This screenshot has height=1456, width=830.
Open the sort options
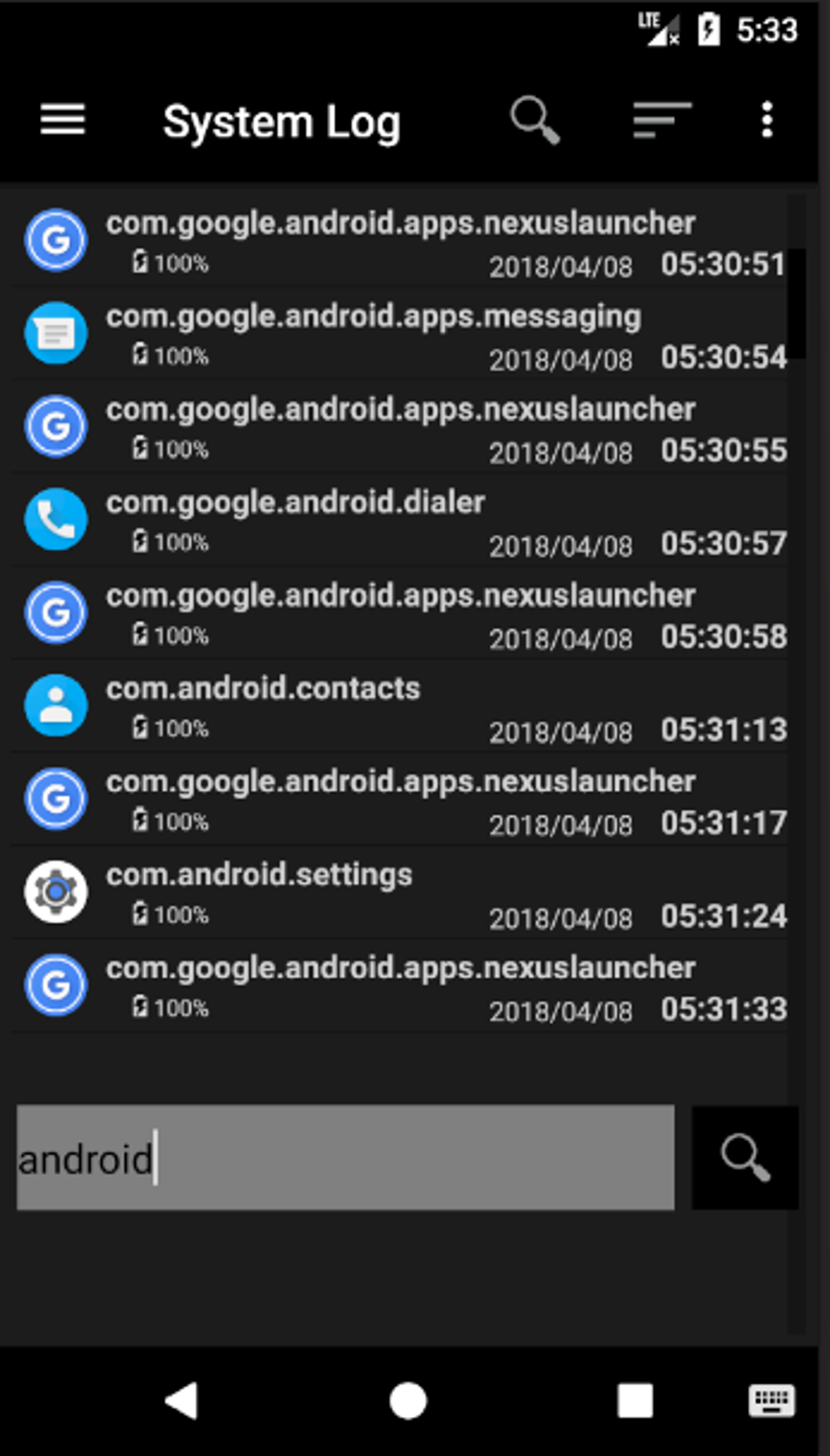[662, 120]
